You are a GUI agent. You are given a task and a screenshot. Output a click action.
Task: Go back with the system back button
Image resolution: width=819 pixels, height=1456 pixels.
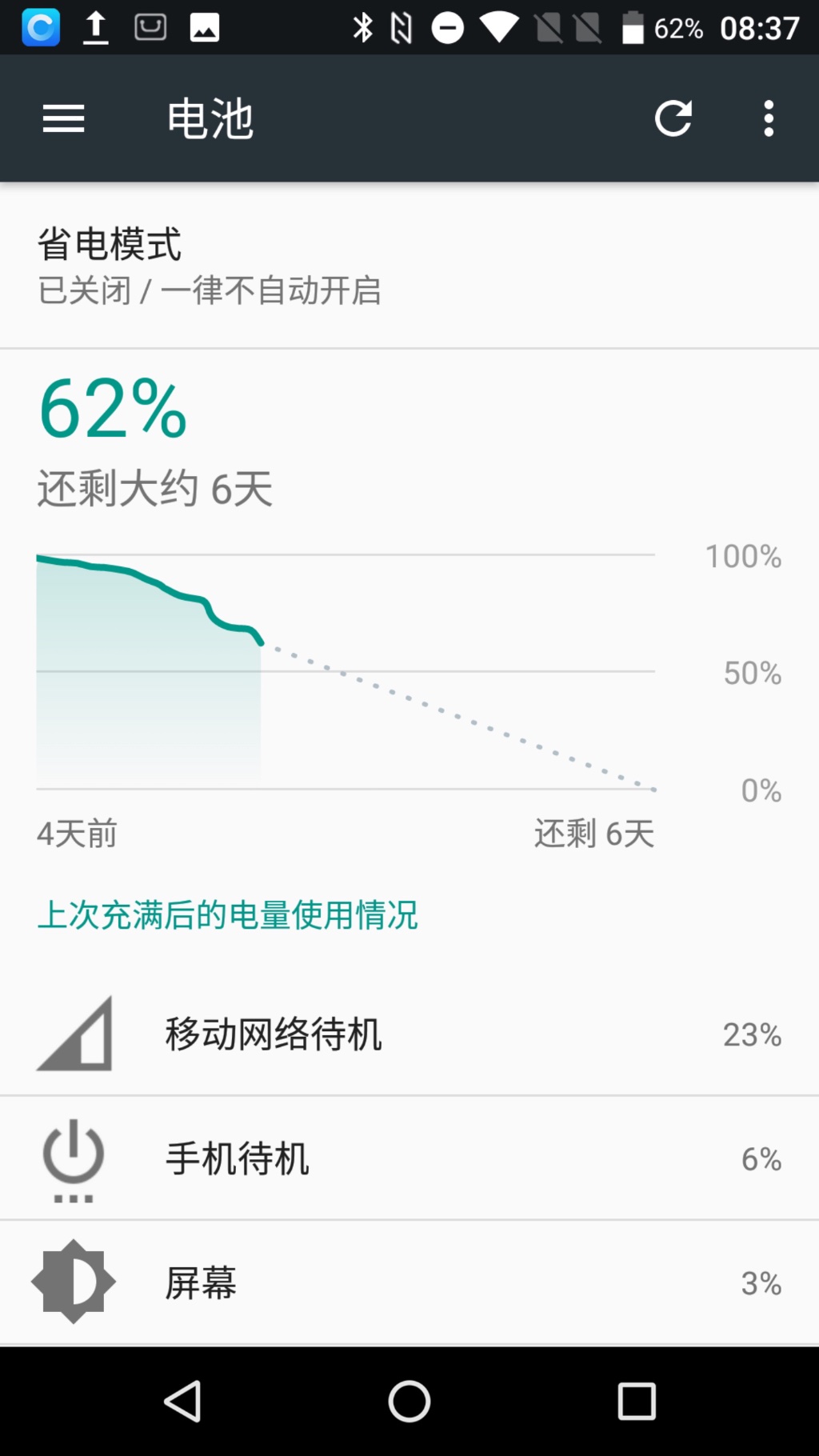tap(182, 1401)
